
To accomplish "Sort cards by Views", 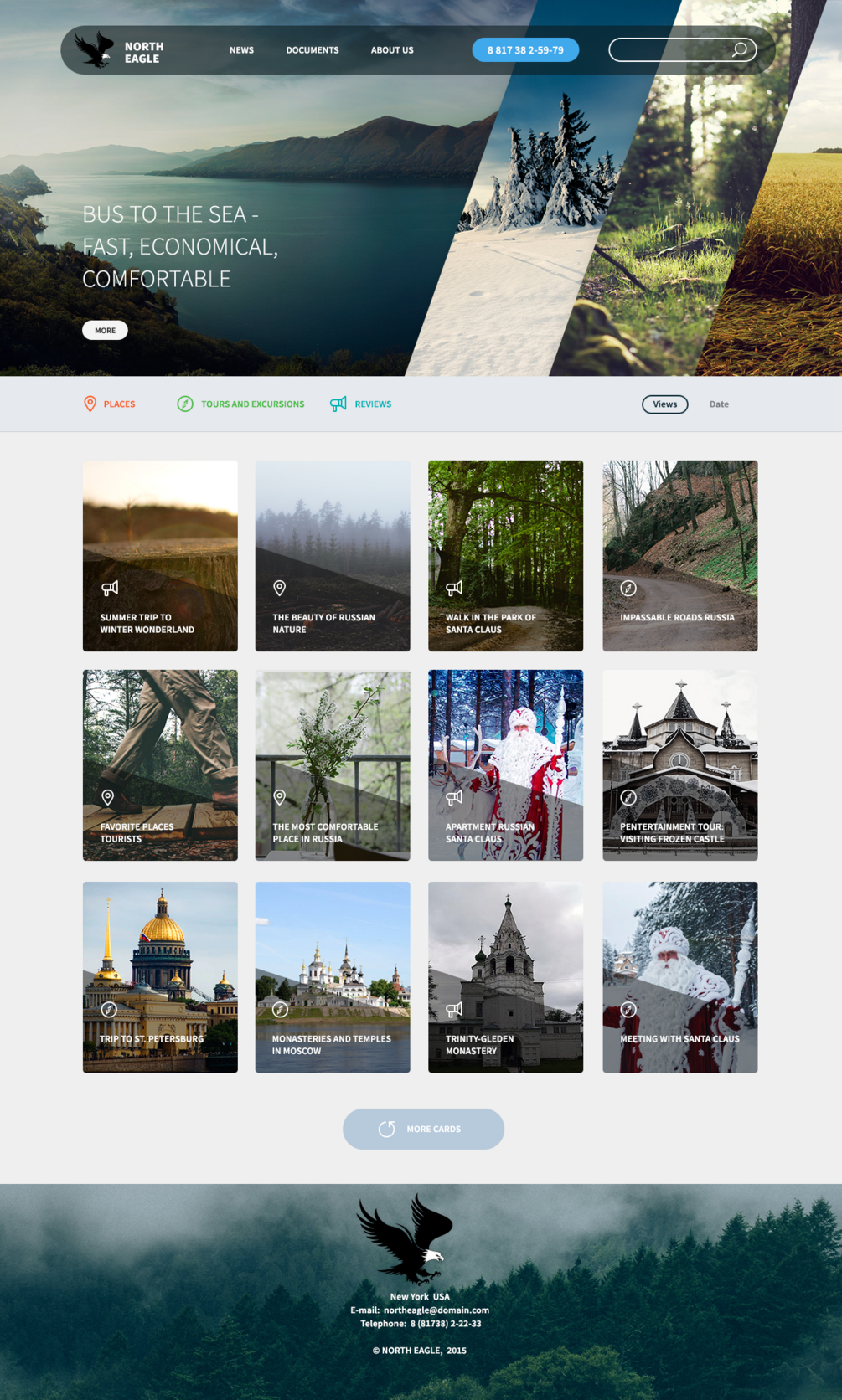I will point(664,404).
